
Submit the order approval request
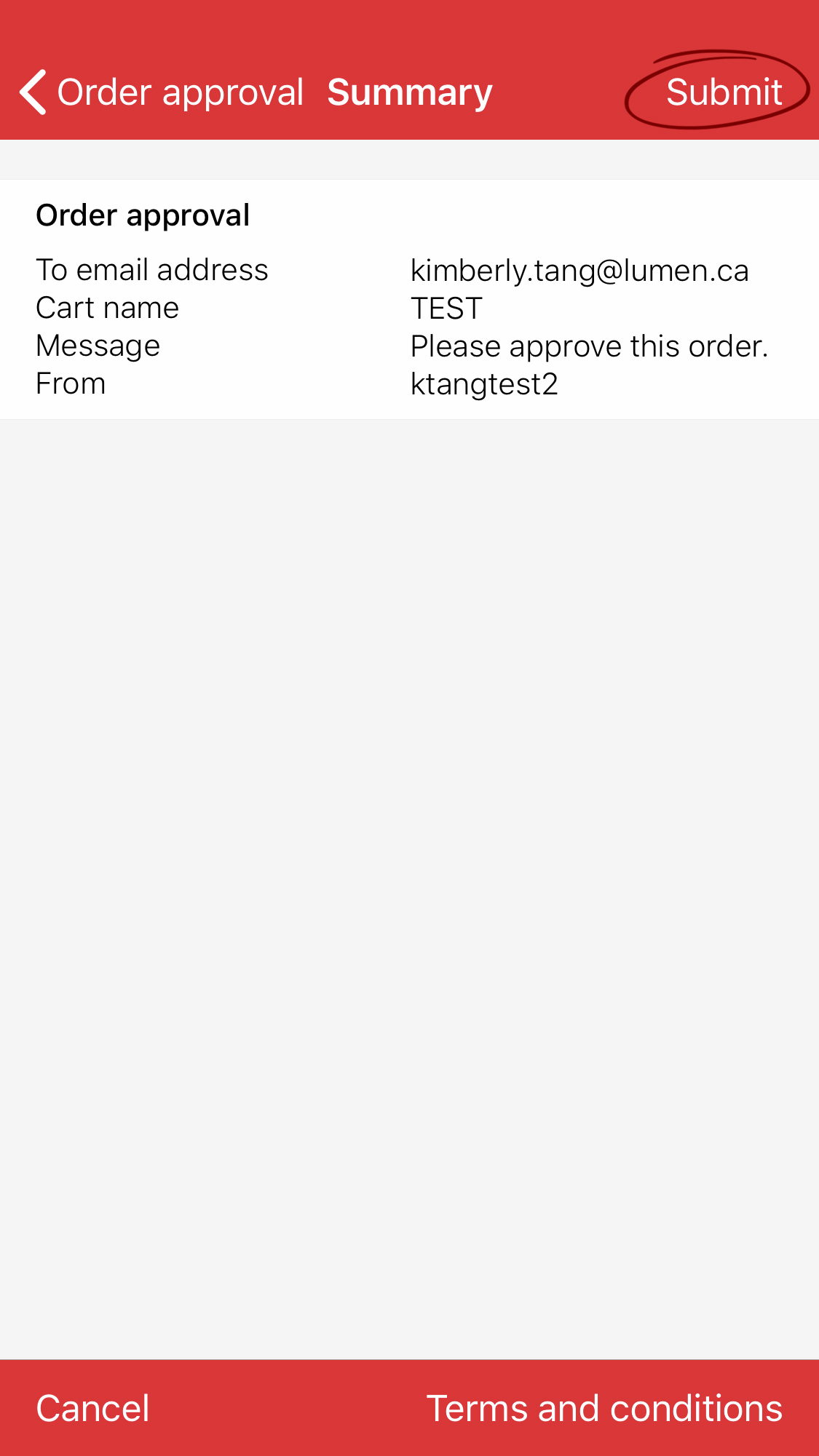(724, 92)
